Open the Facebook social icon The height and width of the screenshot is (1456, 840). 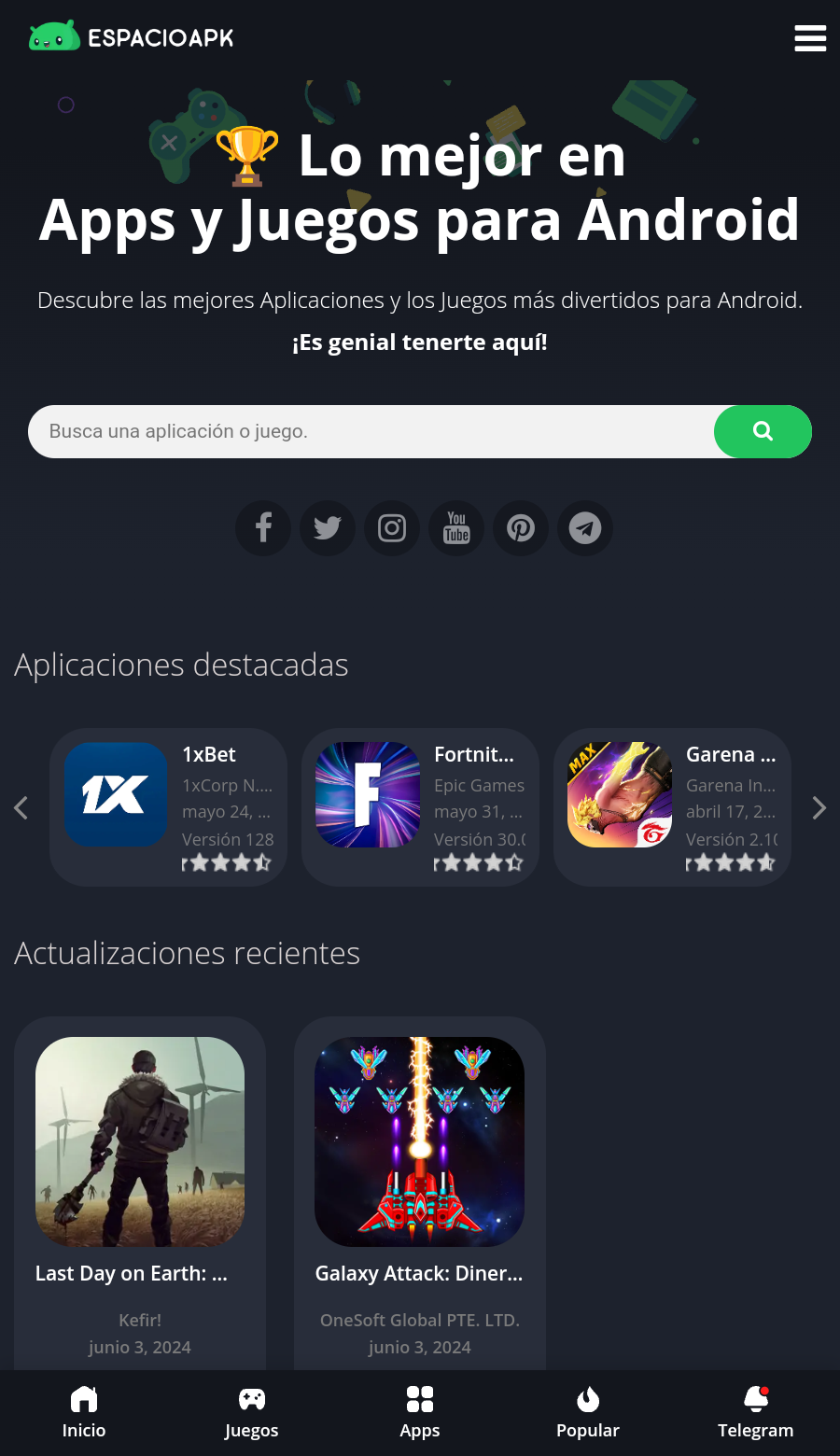(x=262, y=528)
